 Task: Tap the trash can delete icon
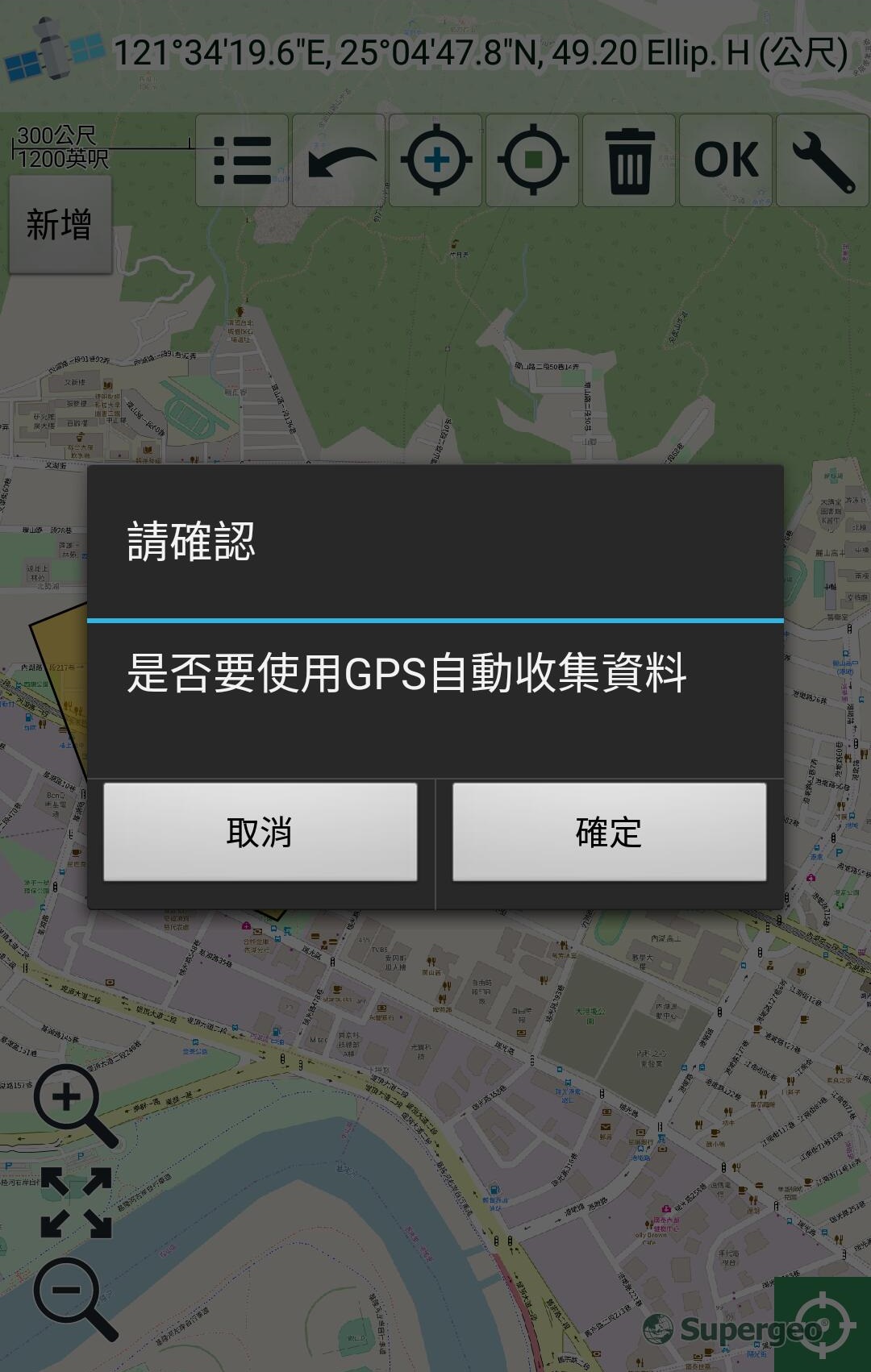[629, 160]
